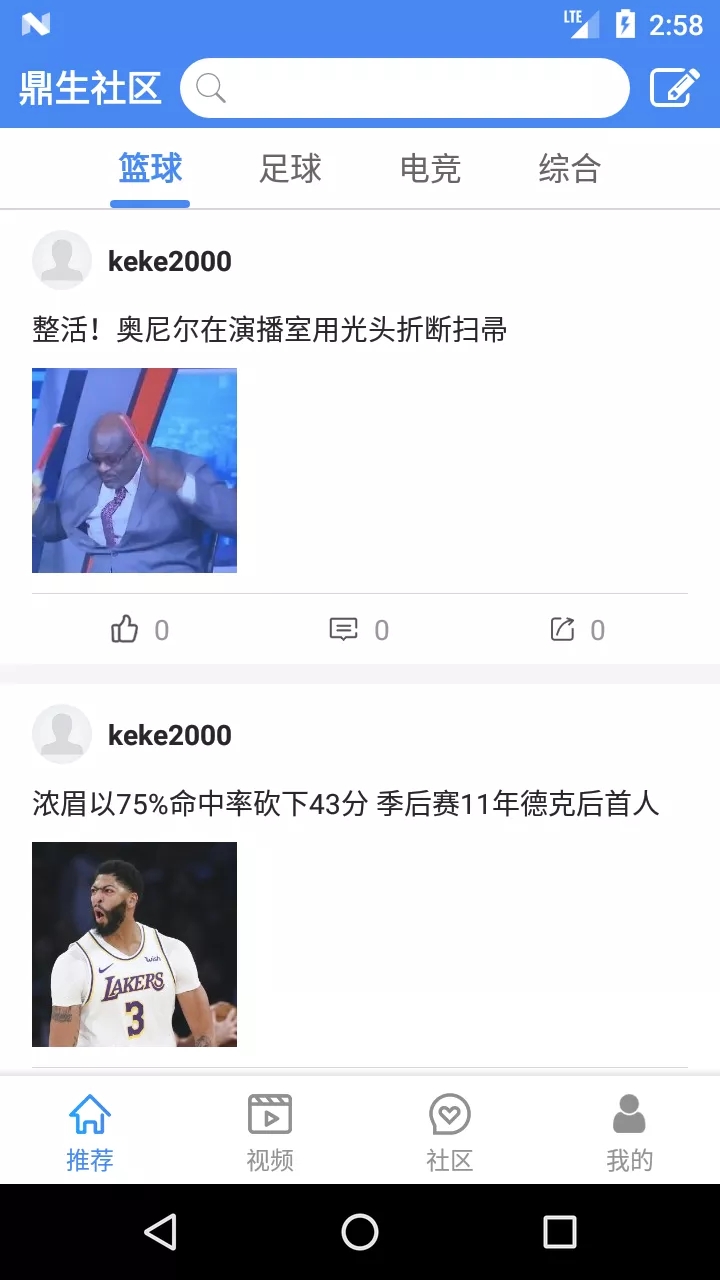Switch to the 电竞 tab
The width and height of the screenshot is (720, 1280).
(430, 168)
